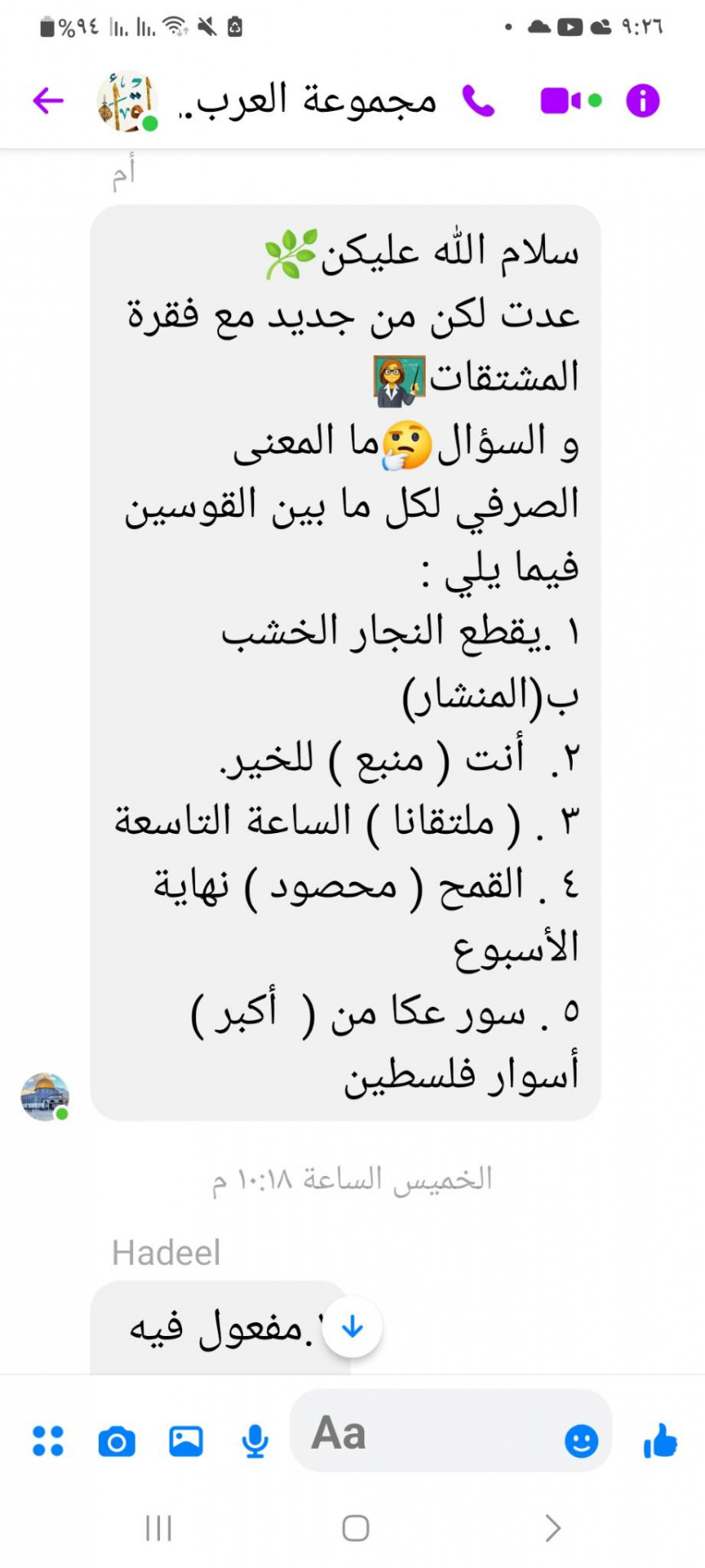
Task: Record a voice message with the microphone
Action: [x=255, y=1441]
